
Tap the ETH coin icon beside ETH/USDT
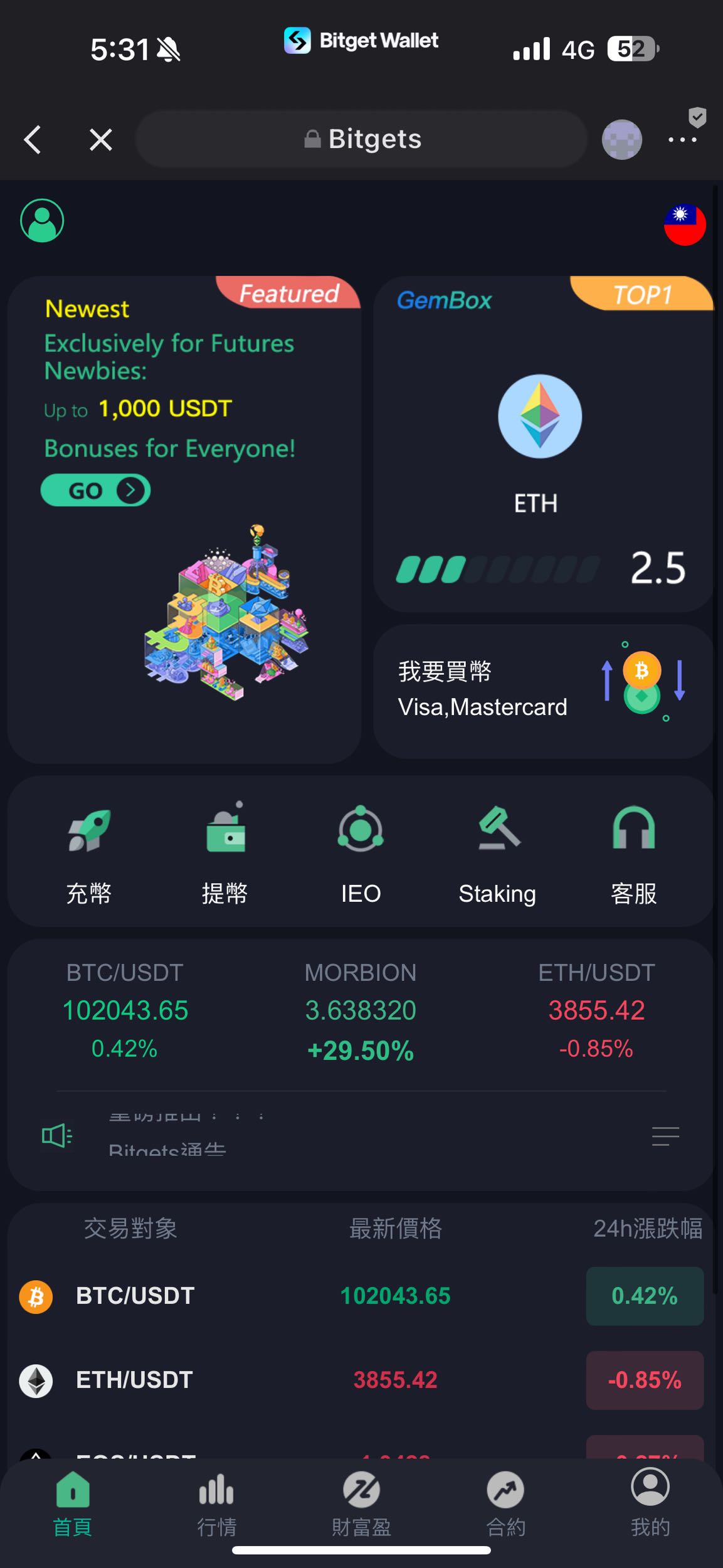coord(36,1380)
